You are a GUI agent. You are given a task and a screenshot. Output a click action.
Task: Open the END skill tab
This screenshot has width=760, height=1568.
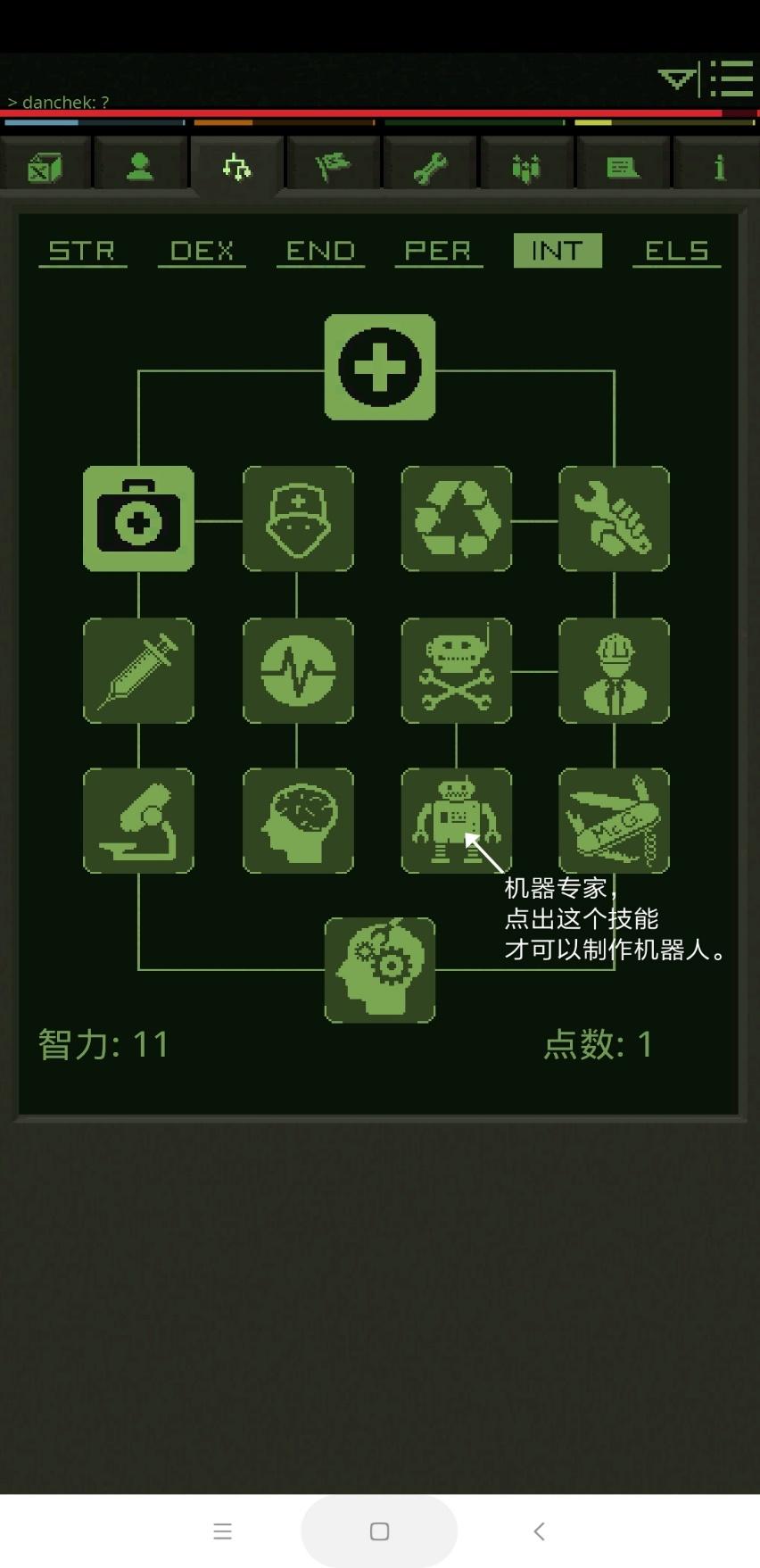[320, 251]
